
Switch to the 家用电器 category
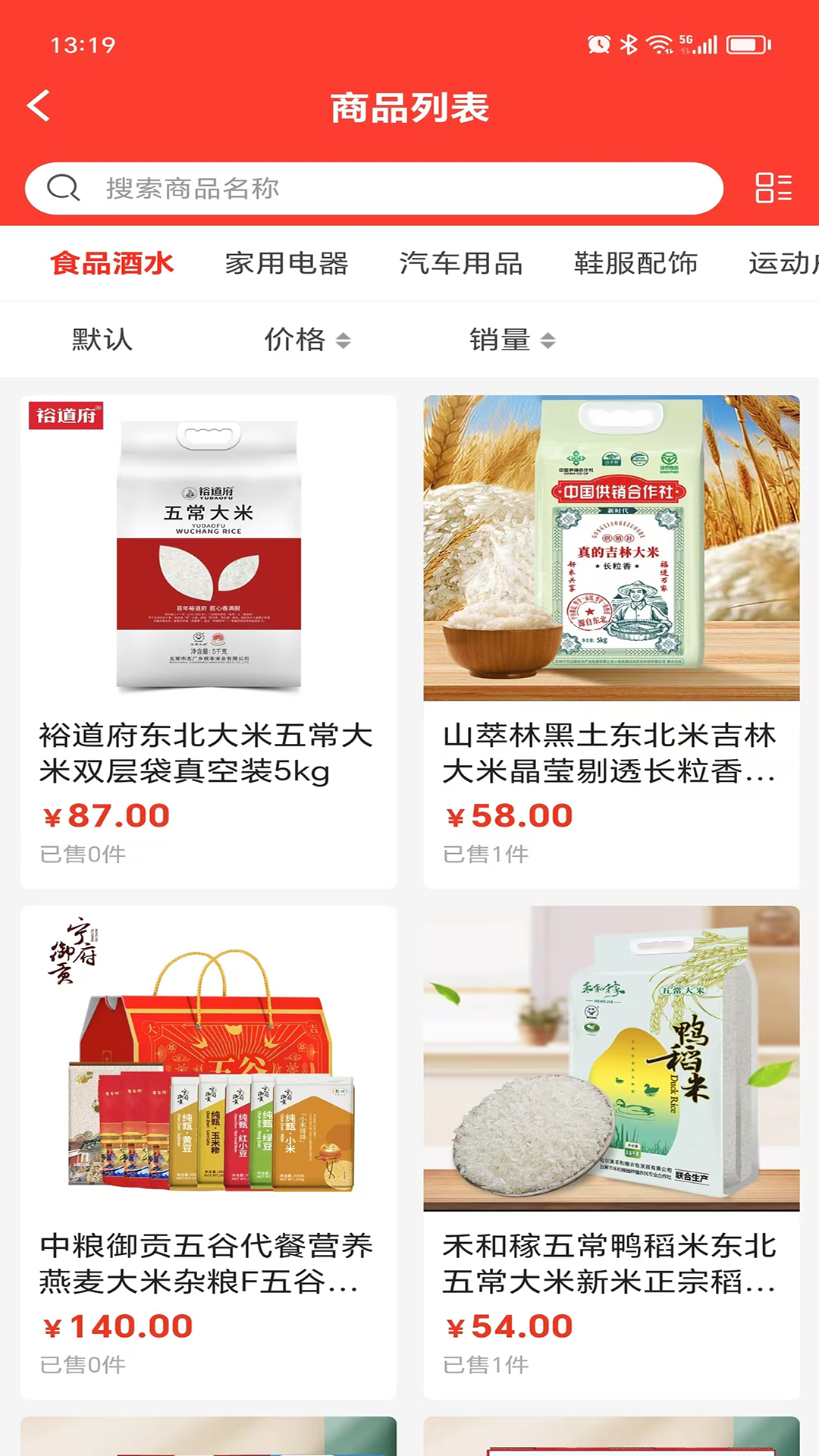pyautogui.click(x=287, y=263)
